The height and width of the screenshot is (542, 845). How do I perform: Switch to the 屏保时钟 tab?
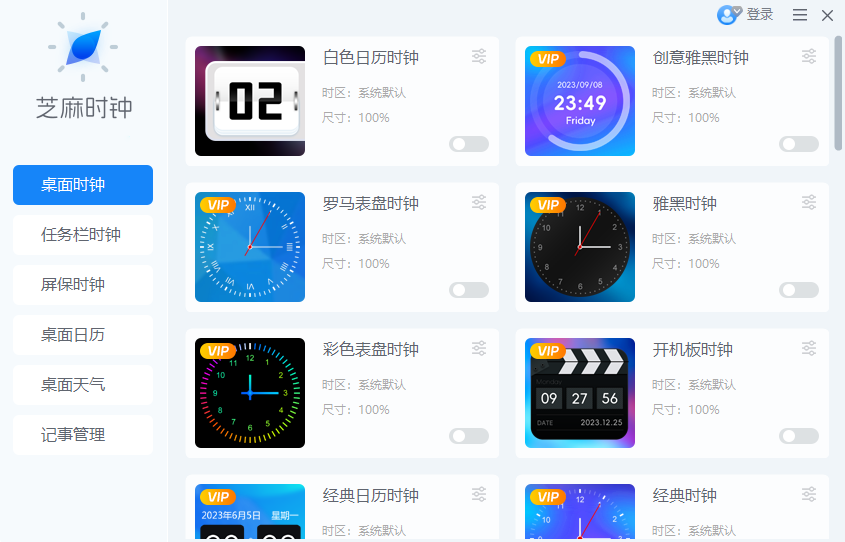pos(82,285)
